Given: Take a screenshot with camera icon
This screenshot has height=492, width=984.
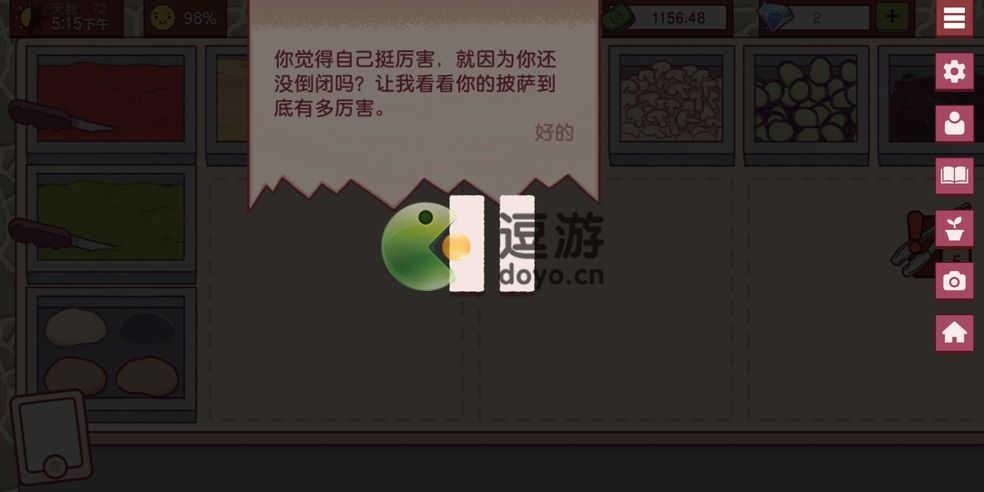Looking at the screenshot, I should coord(954,281).
